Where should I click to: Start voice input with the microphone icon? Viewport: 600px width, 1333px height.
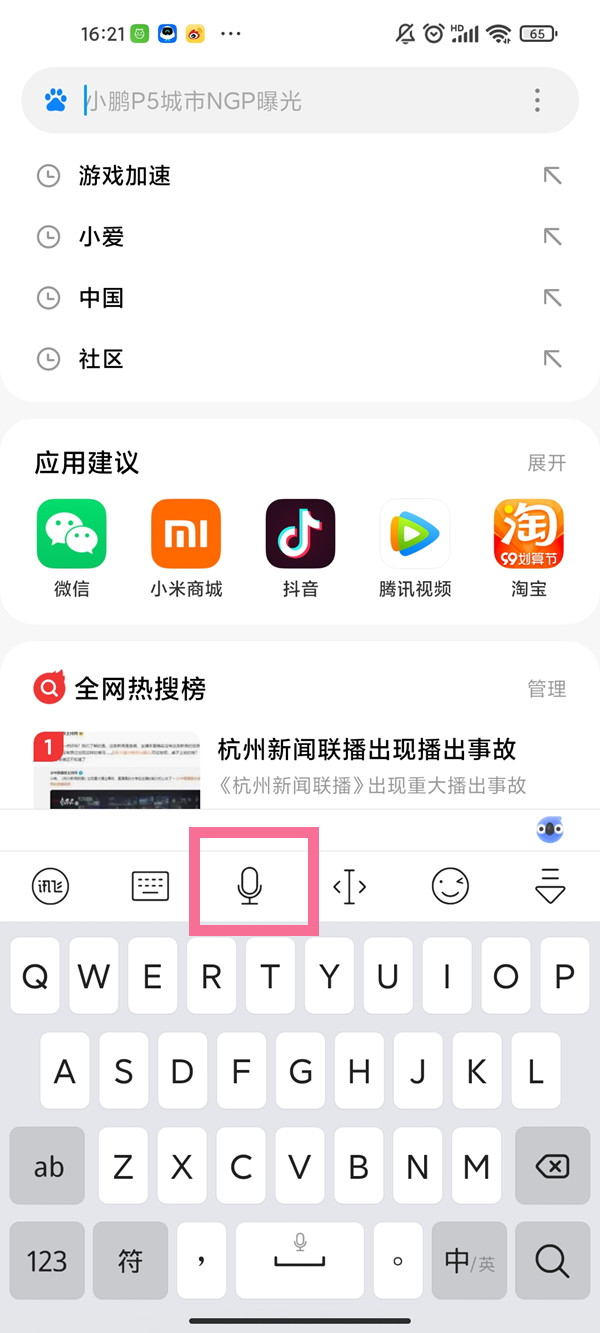[250, 886]
